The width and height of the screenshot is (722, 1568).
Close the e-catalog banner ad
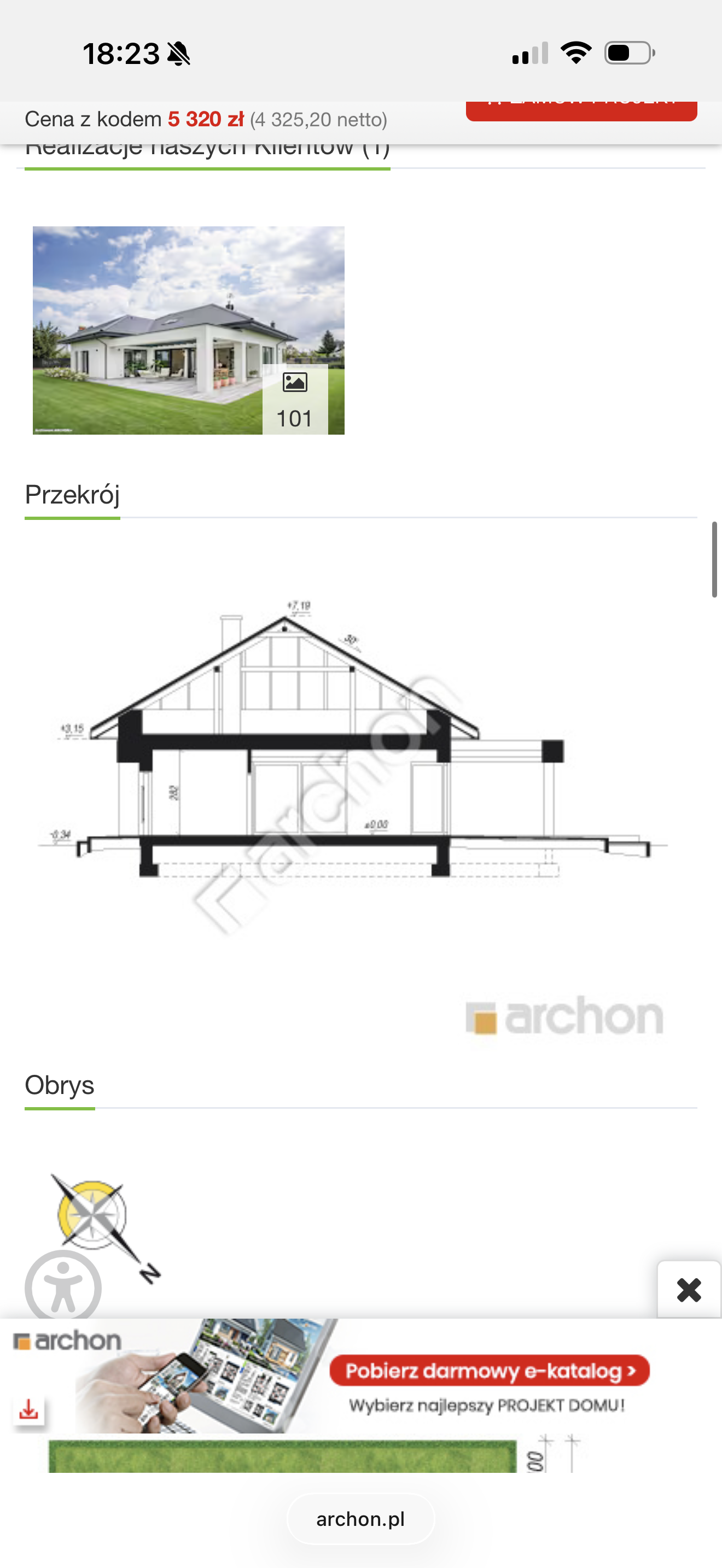click(689, 1289)
